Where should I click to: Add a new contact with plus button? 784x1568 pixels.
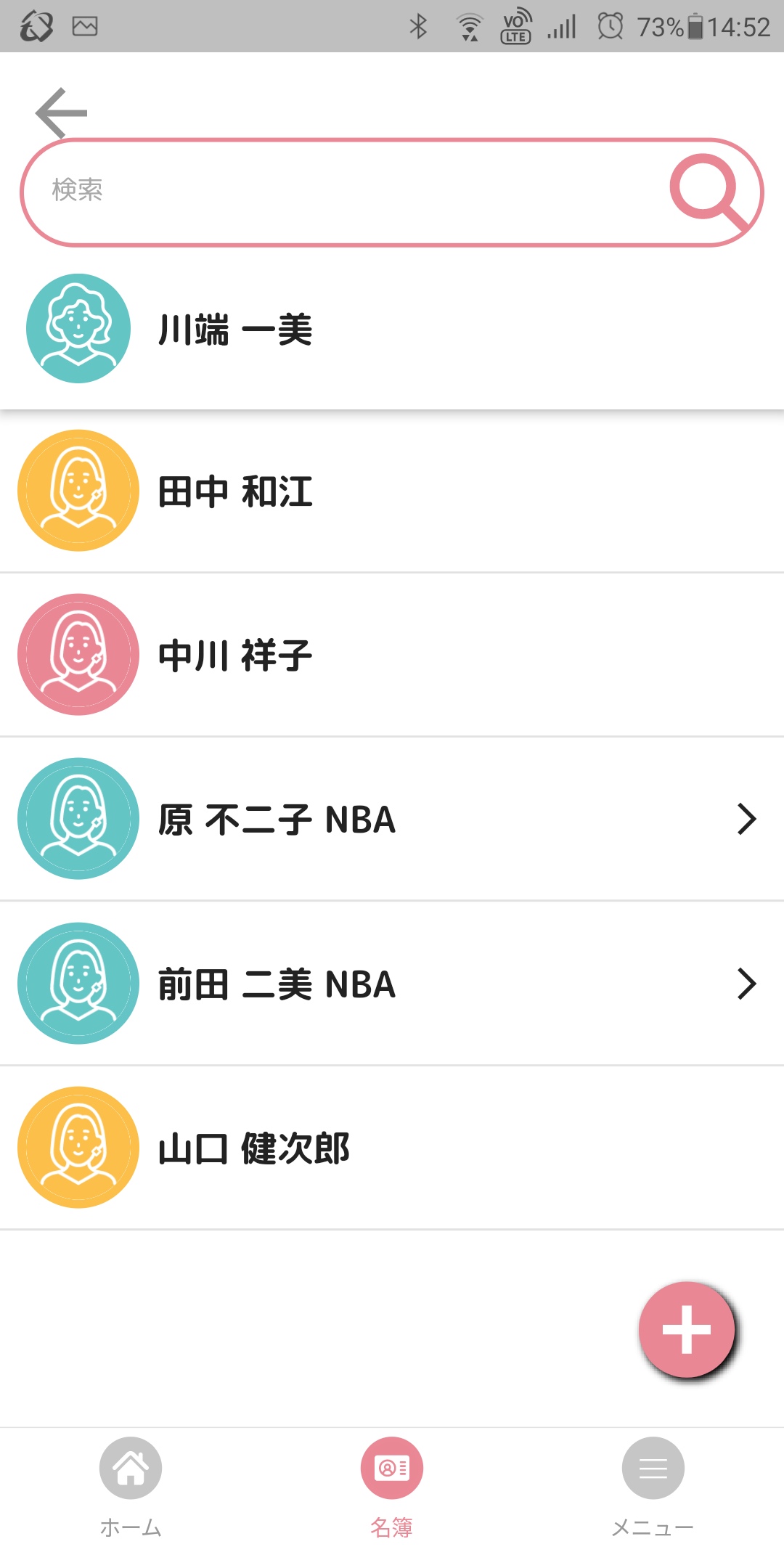687,1329
